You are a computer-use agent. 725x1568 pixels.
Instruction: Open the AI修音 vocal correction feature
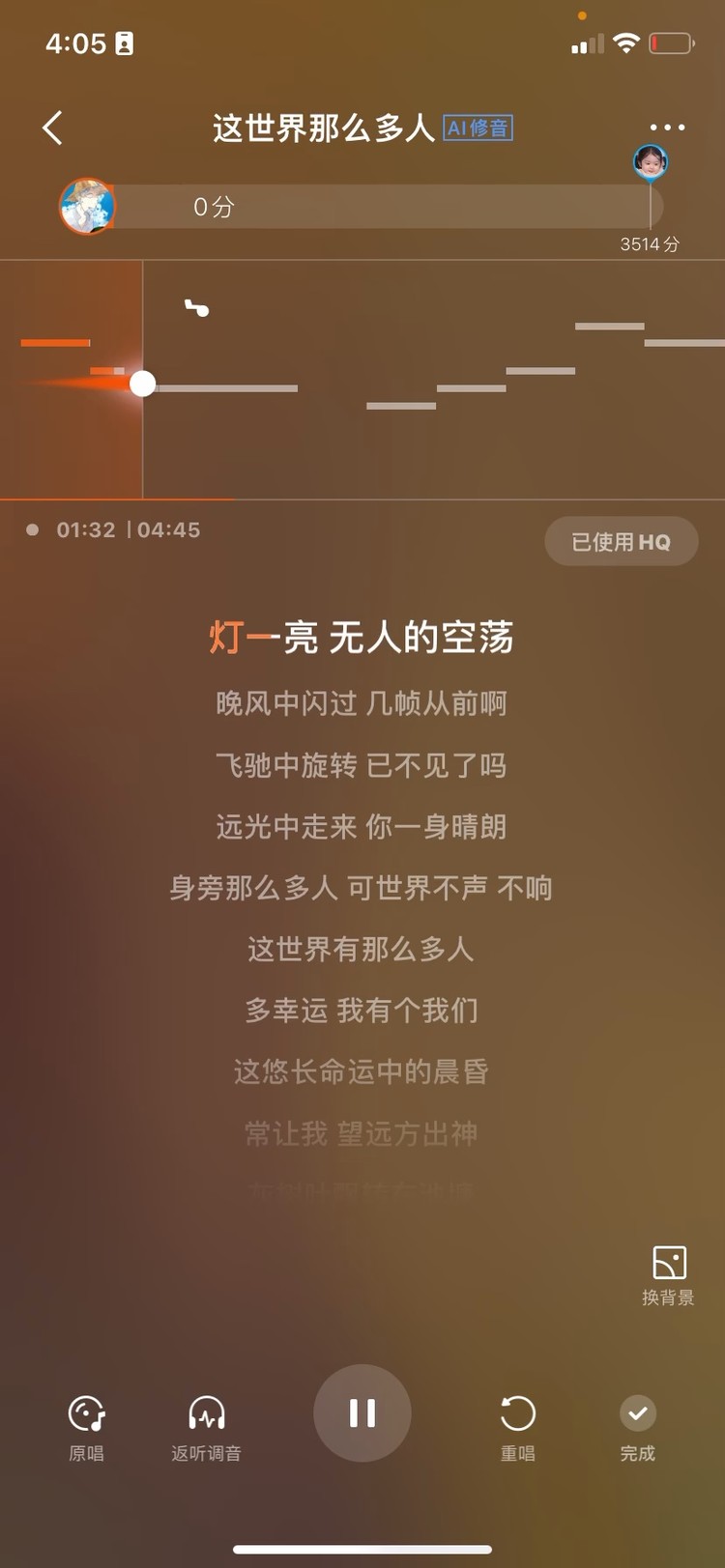(478, 127)
